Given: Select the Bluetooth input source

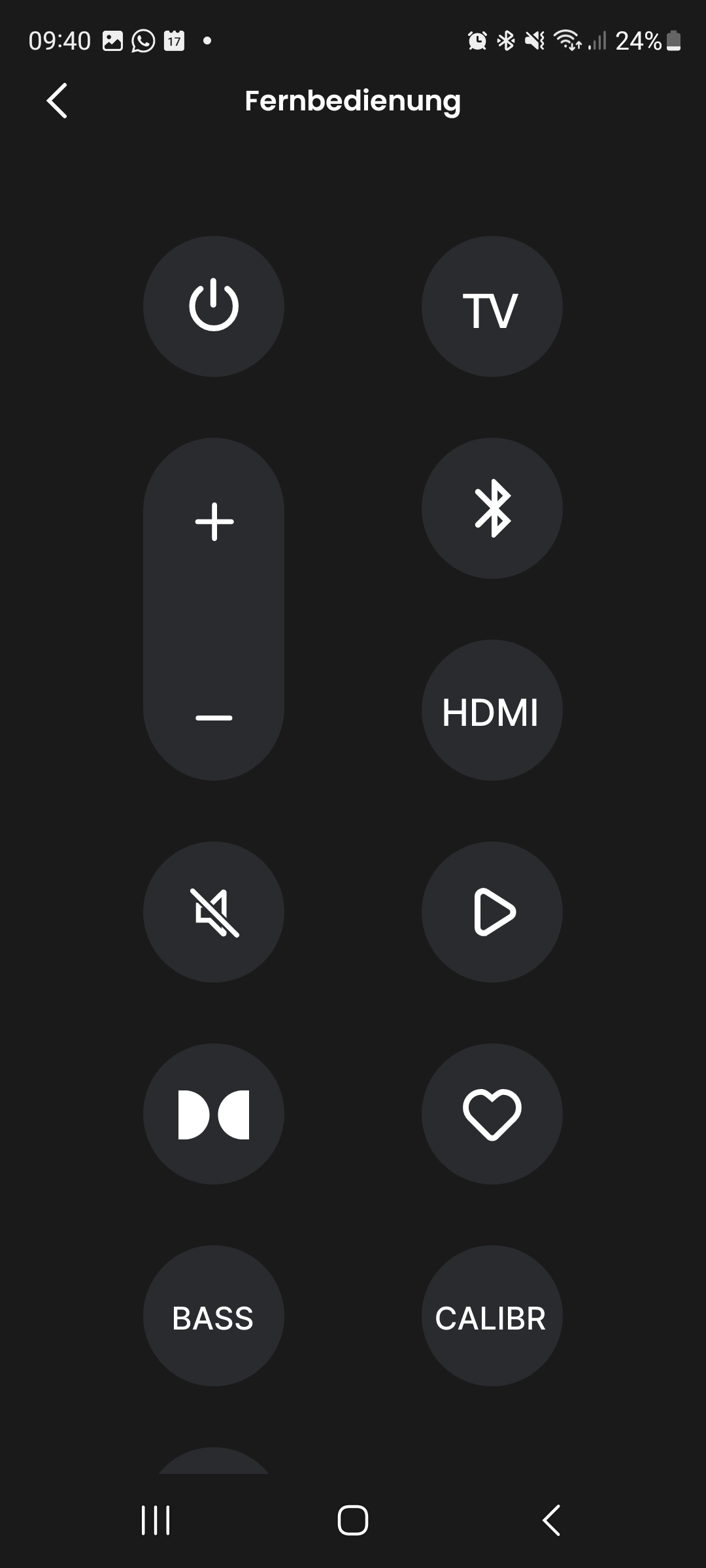Looking at the screenshot, I should click(x=492, y=508).
